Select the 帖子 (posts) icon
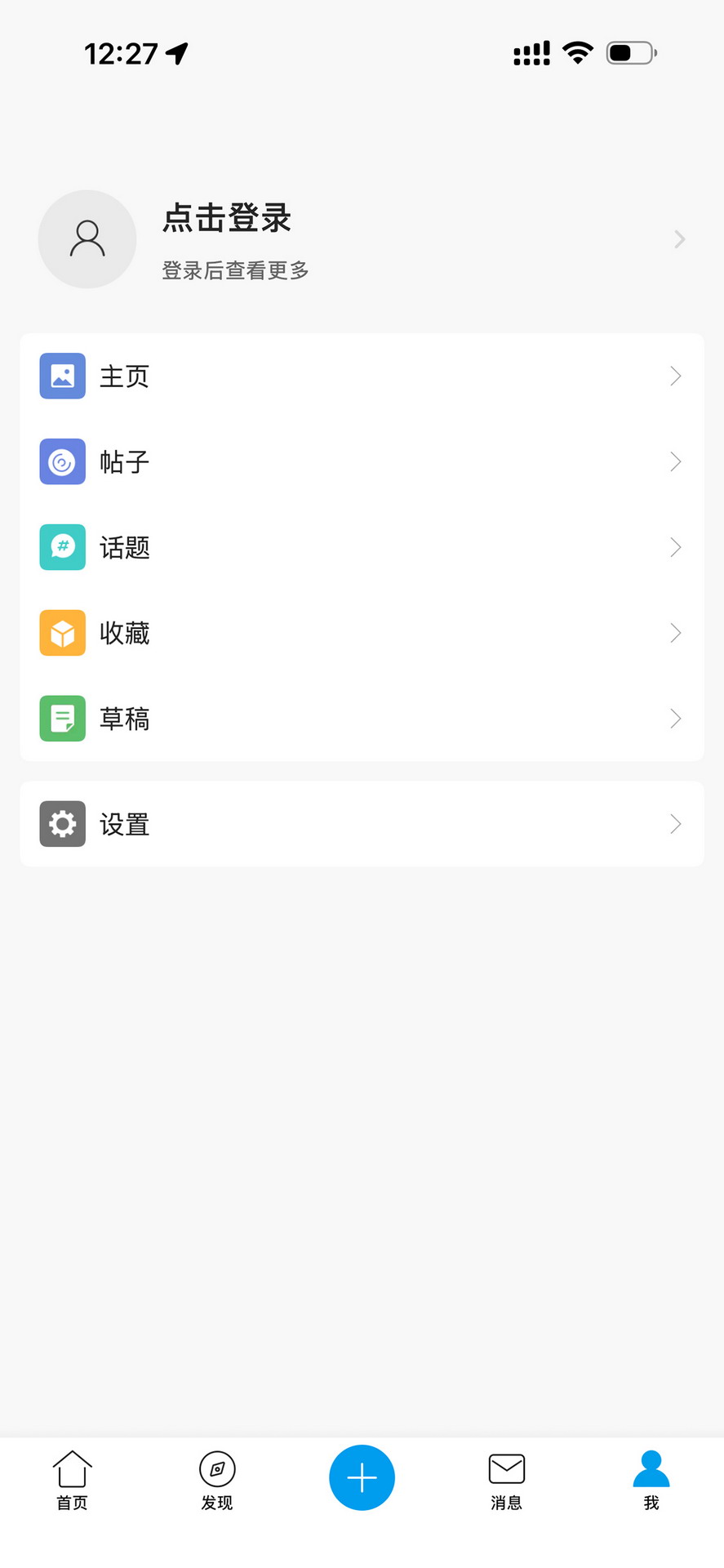 pyautogui.click(x=62, y=461)
